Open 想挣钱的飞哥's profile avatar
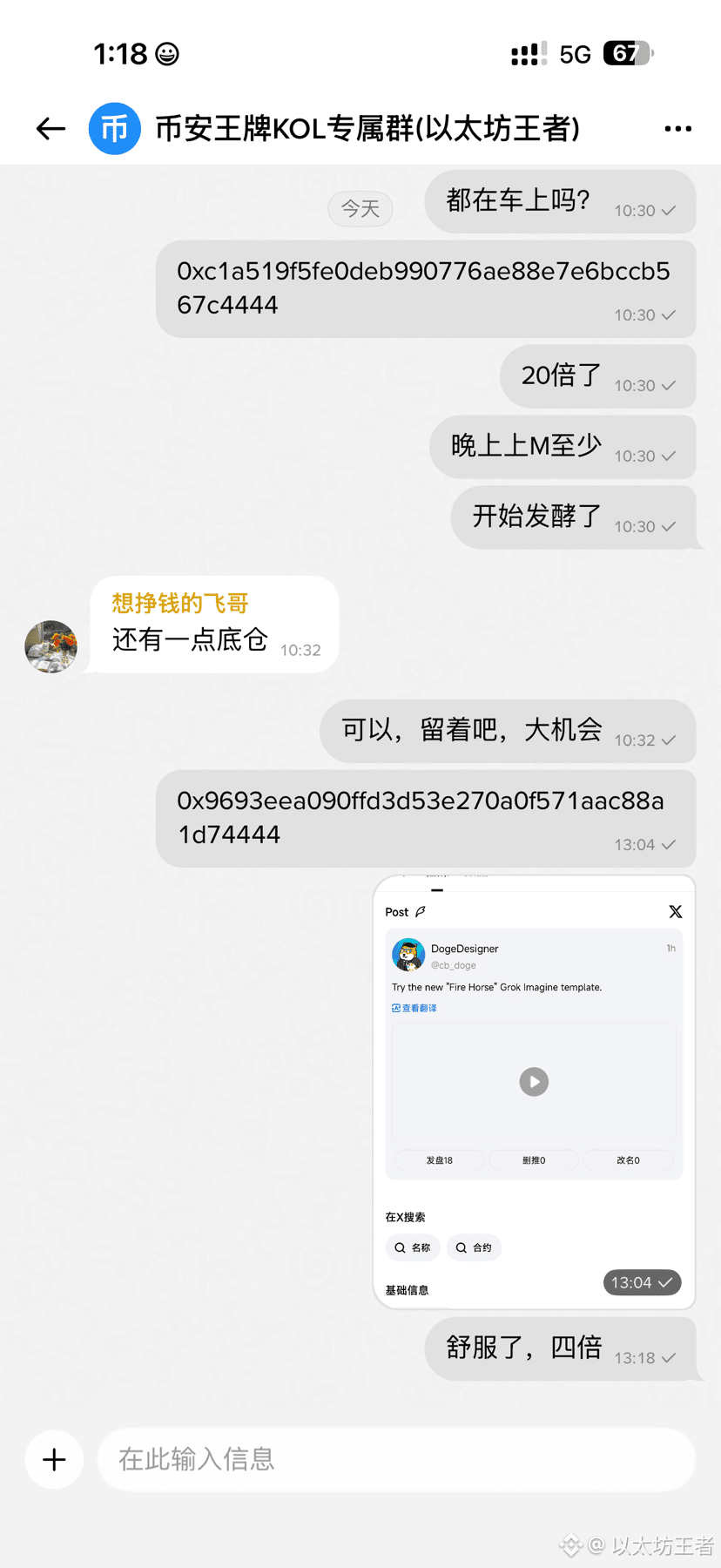The width and height of the screenshot is (721, 1568). pos(51,646)
